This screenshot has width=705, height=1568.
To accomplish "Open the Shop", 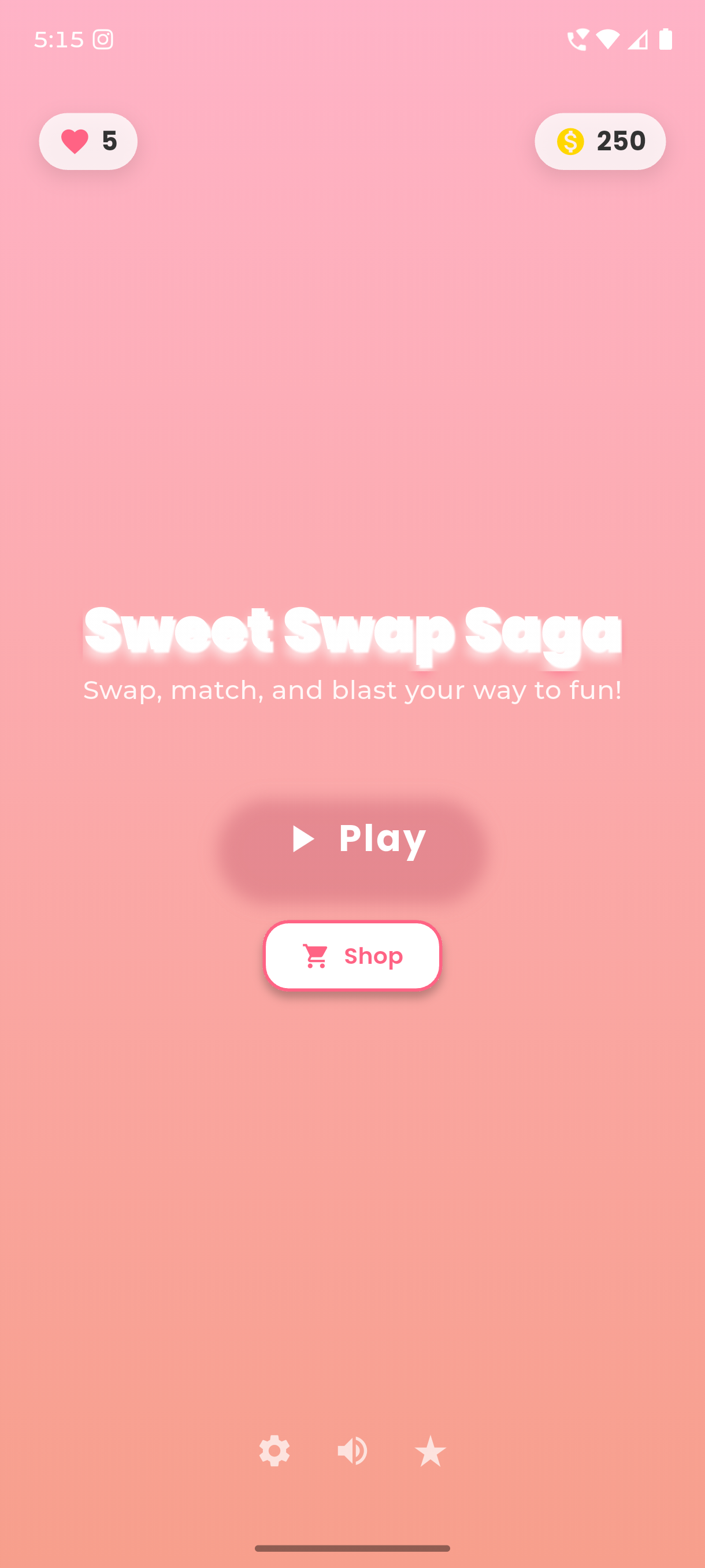I will coord(352,956).
